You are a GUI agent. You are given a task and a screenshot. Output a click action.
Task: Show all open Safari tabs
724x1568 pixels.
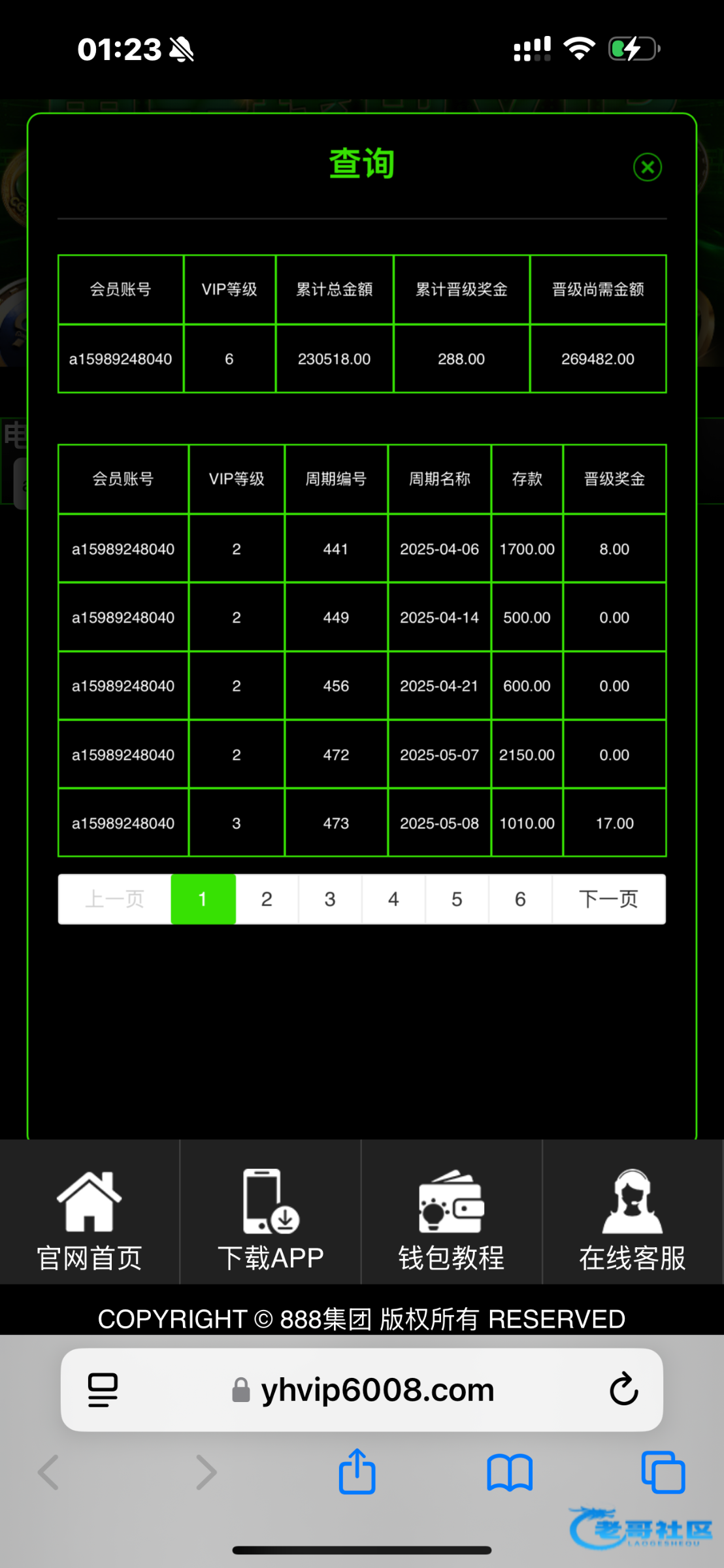663,1472
